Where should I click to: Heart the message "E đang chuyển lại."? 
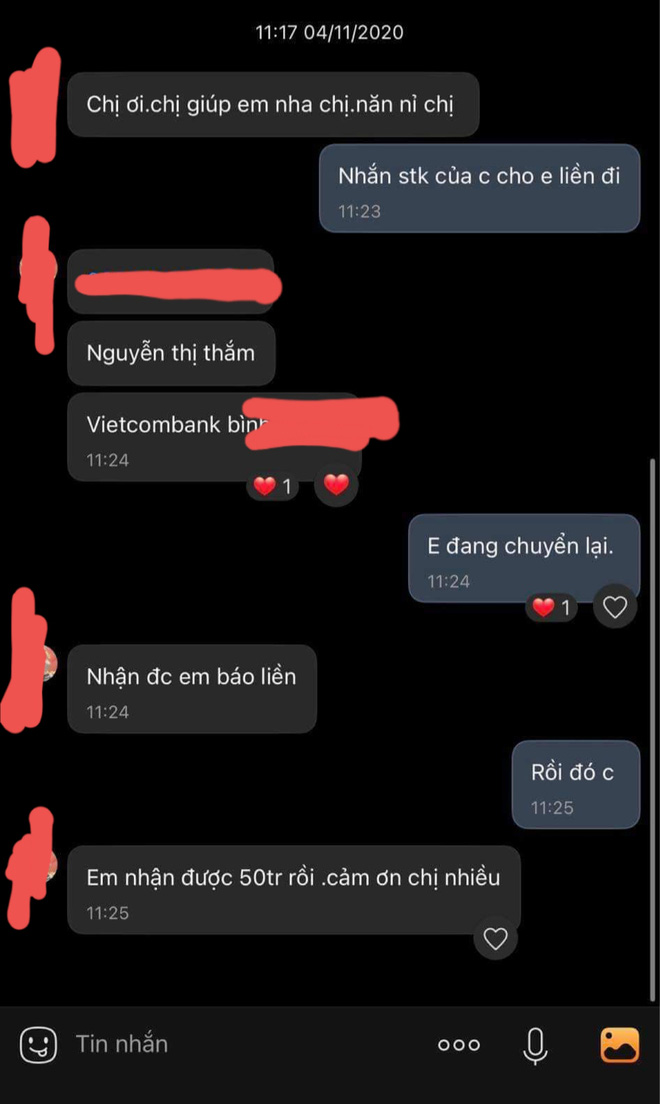point(615,607)
